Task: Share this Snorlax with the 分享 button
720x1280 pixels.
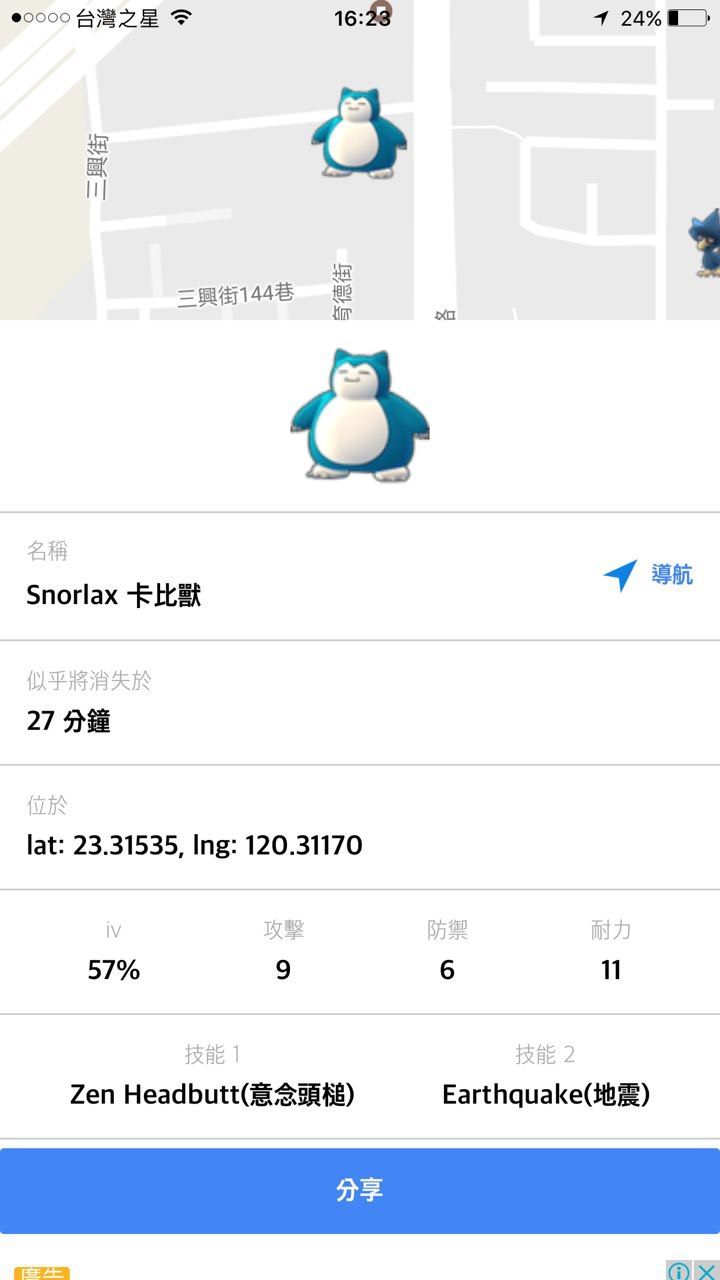Action: [x=360, y=1190]
